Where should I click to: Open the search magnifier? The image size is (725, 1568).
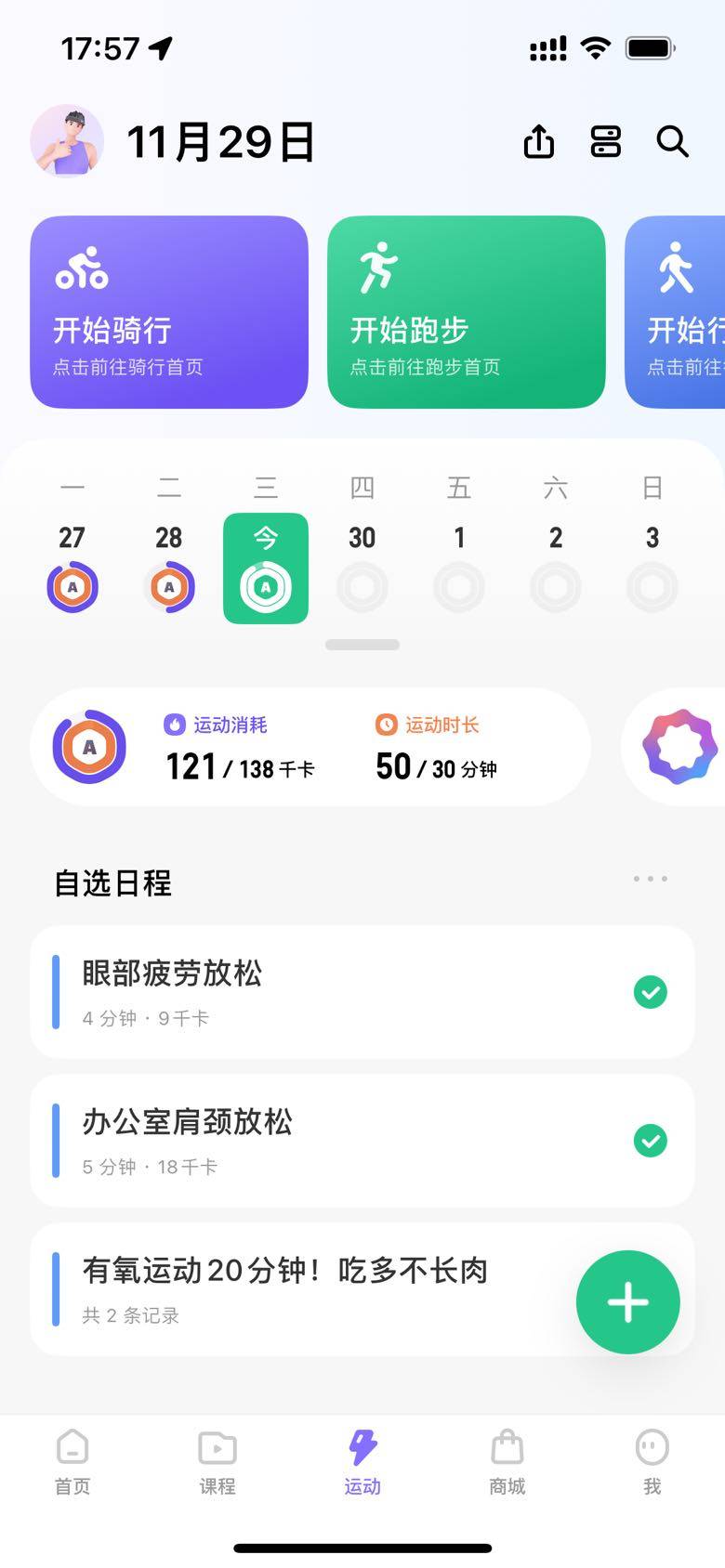pos(672,142)
